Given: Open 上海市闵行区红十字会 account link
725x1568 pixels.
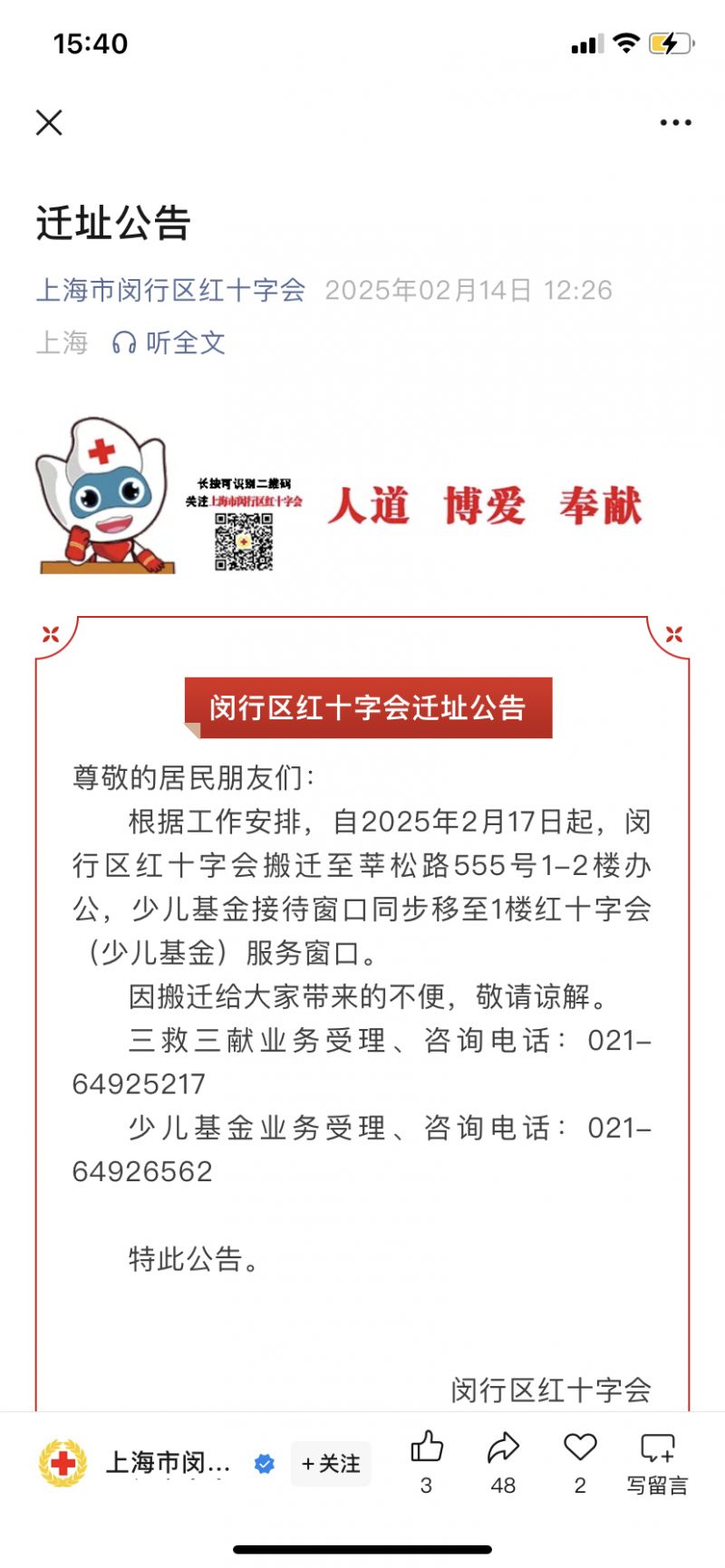Looking at the screenshot, I should point(170,290).
